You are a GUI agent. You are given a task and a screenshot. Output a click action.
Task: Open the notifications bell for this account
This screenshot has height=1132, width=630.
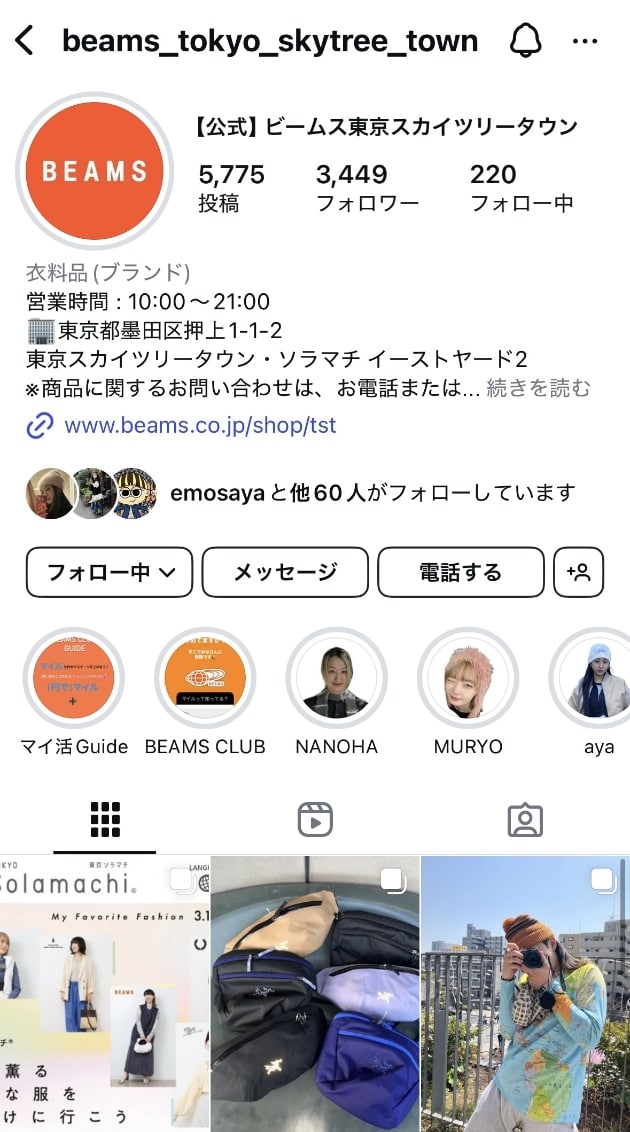click(x=525, y=41)
